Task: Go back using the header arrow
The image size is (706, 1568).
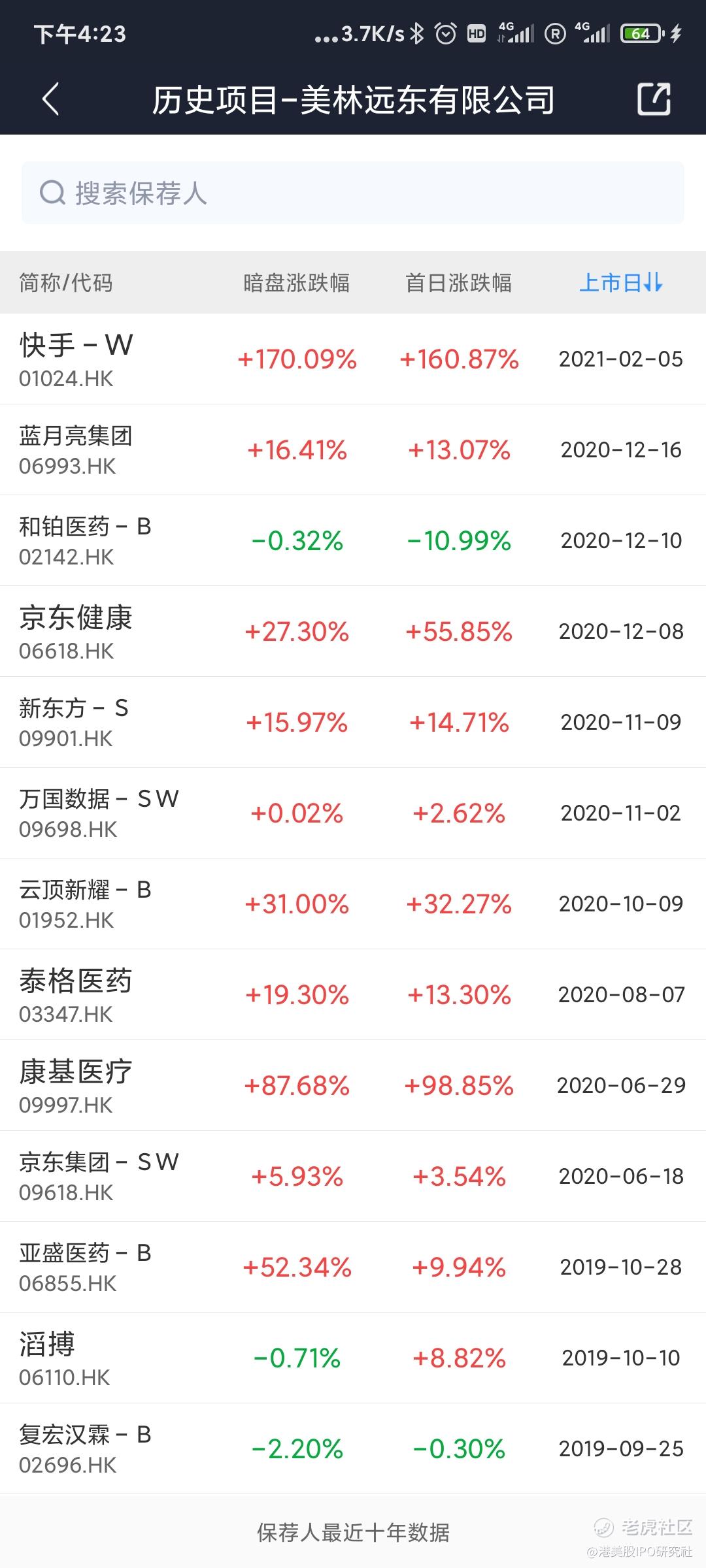Action: [51, 99]
